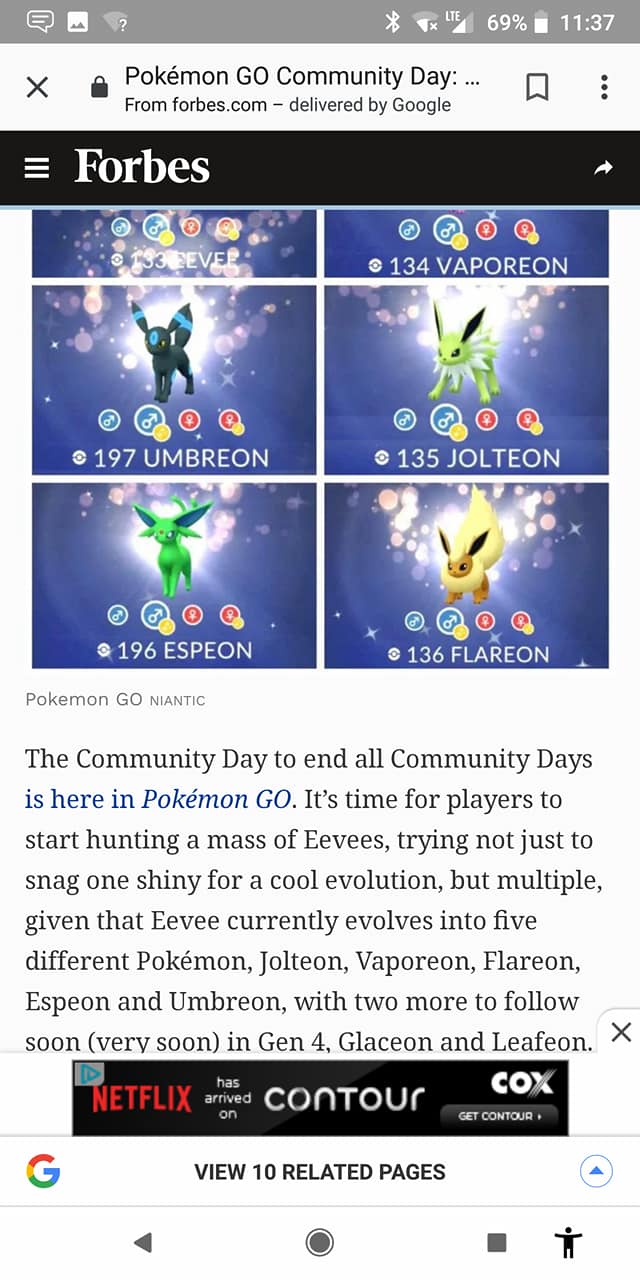The width and height of the screenshot is (640, 1280).
Task: Expand View 10 Related Pages
Action: (x=320, y=1172)
